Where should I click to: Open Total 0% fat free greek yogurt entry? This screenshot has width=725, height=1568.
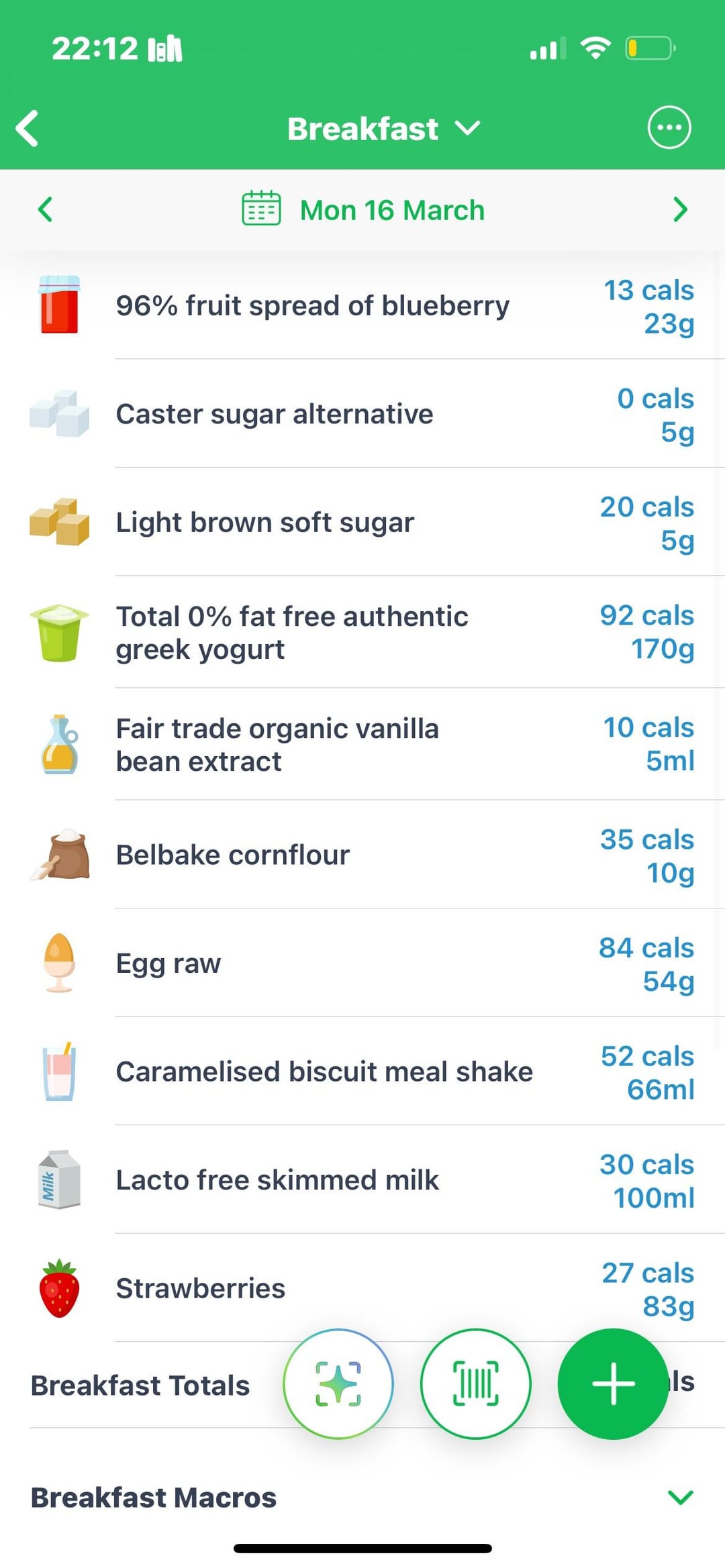tap(362, 632)
